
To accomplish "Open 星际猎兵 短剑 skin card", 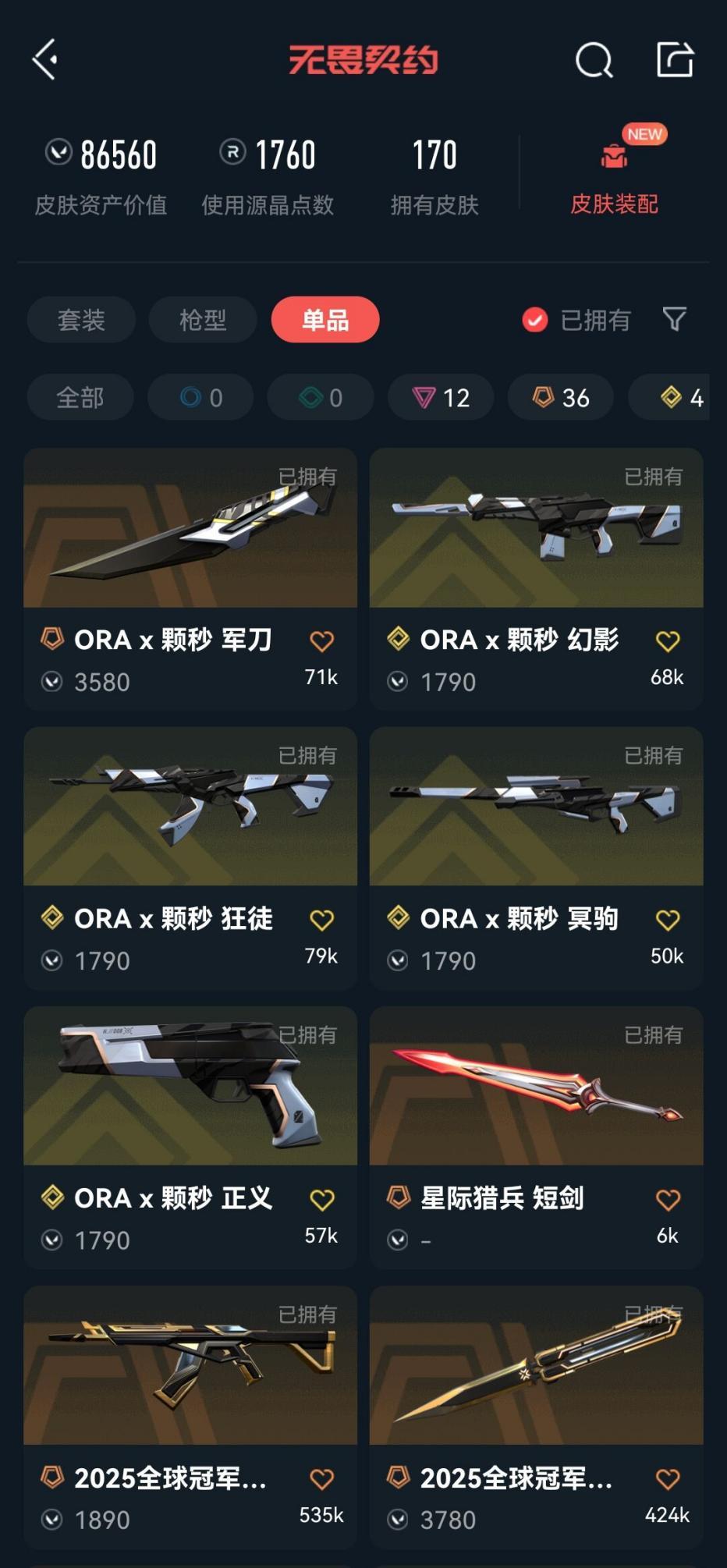I will (536, 1100).
